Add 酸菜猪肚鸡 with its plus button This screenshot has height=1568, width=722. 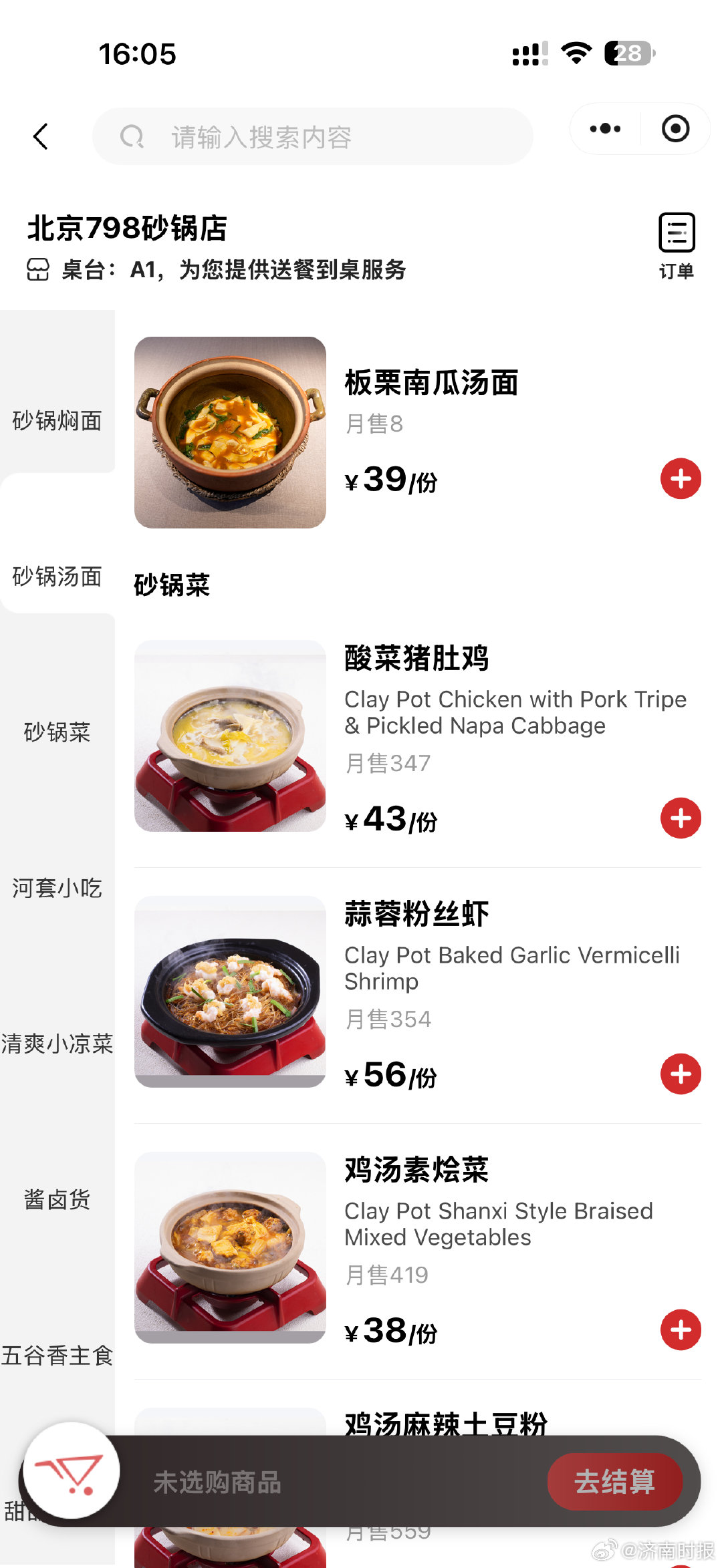[x=681, y=816]
